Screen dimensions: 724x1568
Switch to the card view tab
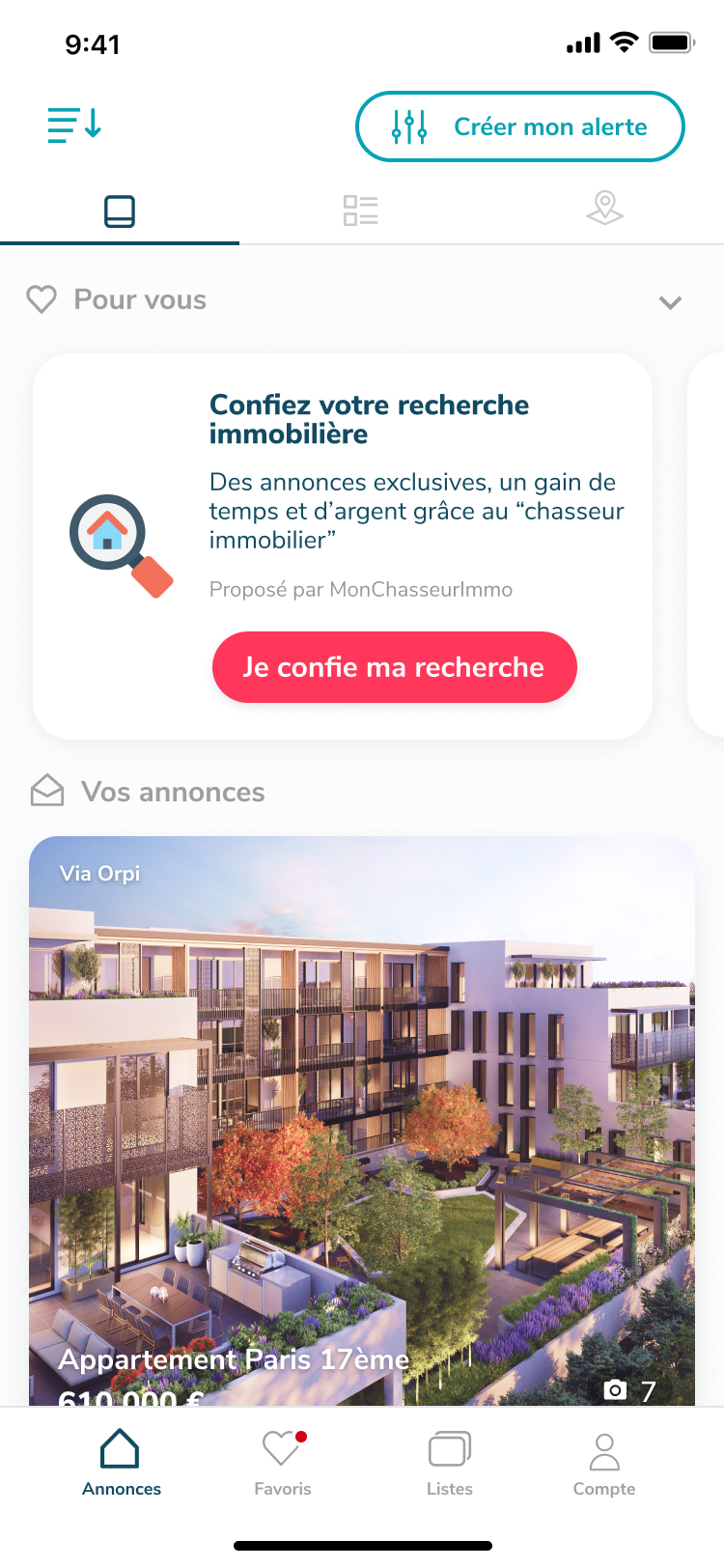coord(120,210)
